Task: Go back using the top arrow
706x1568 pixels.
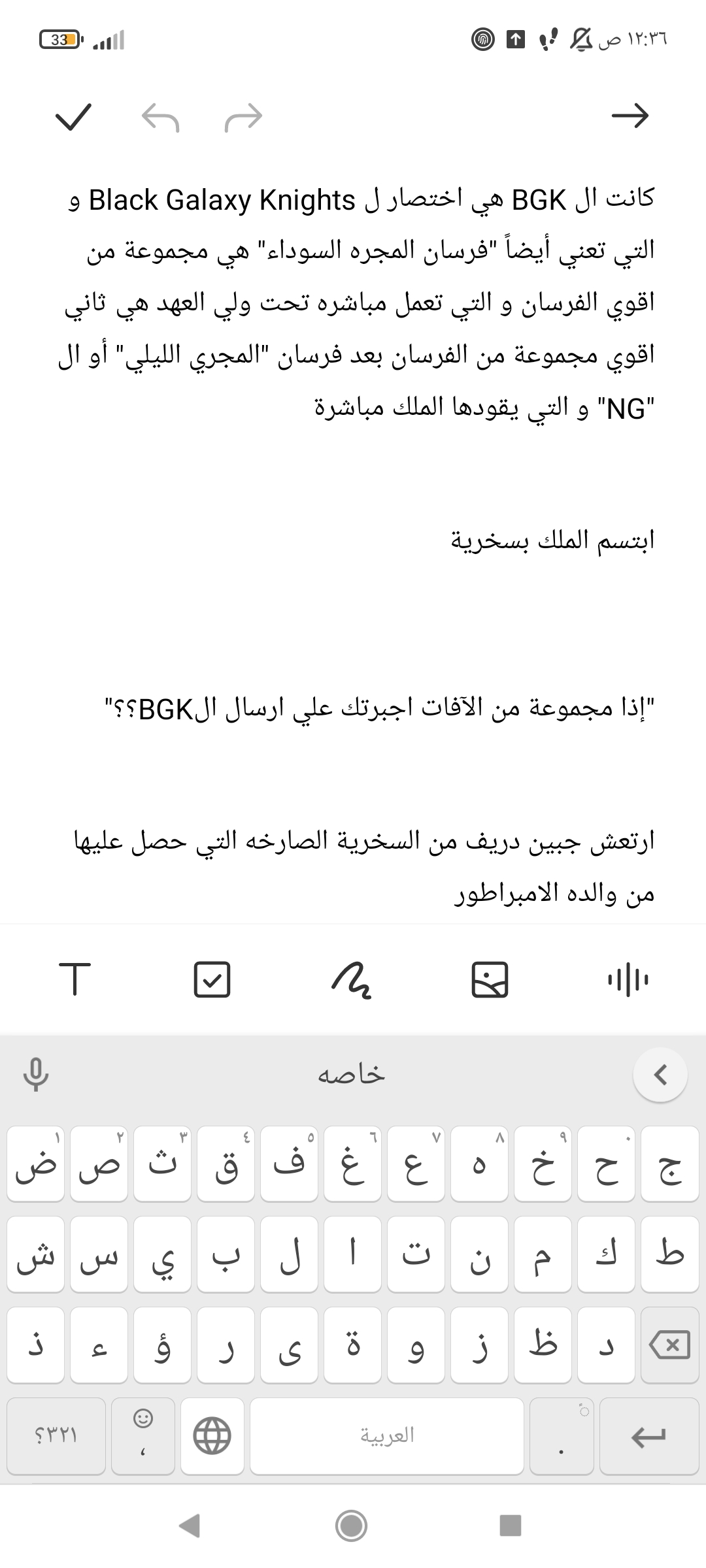Action: click(x=630, y=116)
